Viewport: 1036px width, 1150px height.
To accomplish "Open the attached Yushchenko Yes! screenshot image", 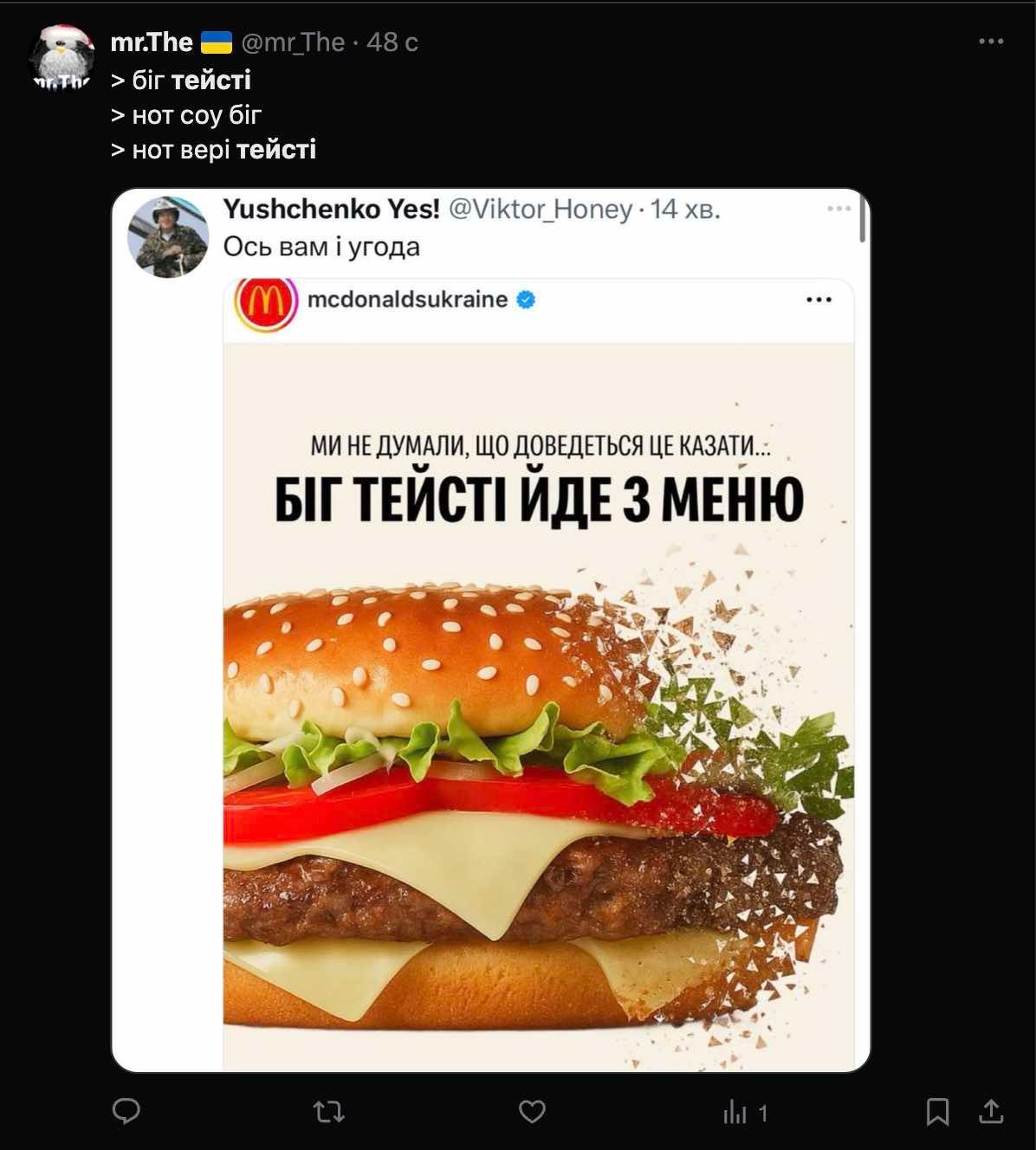I will (x=490, y=630).
